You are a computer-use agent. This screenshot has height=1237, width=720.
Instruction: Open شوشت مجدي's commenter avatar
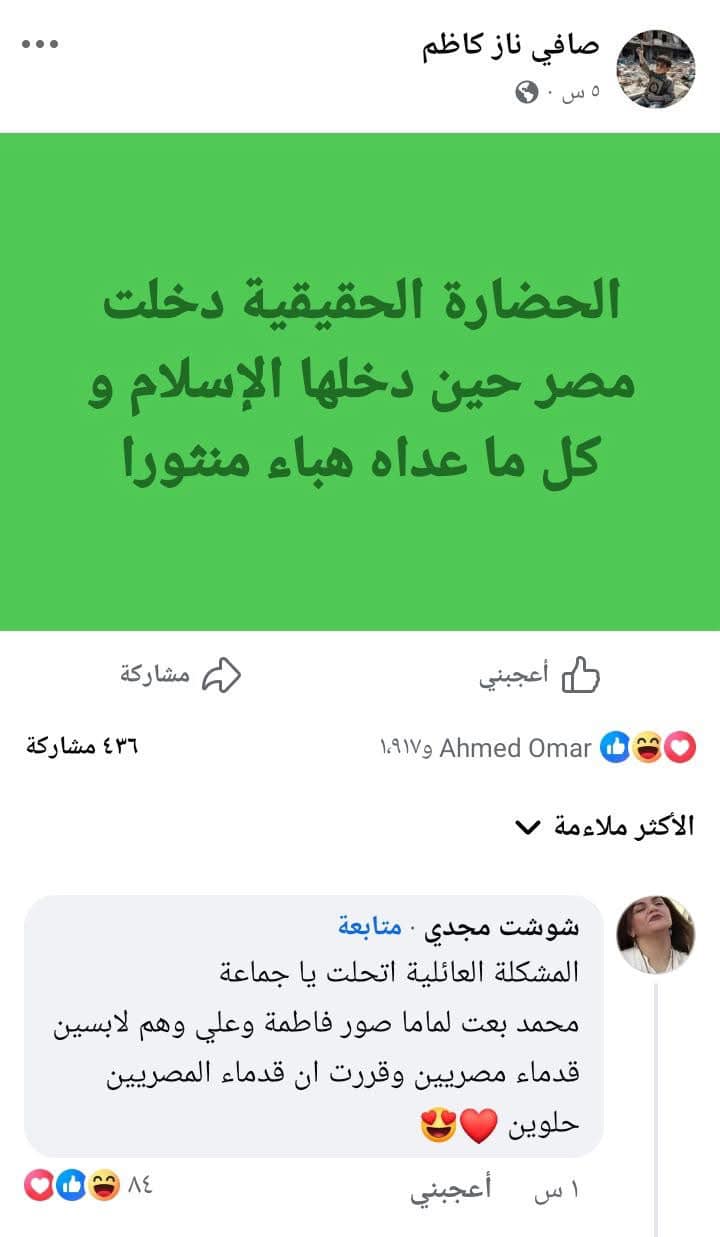tap(655, 935)
